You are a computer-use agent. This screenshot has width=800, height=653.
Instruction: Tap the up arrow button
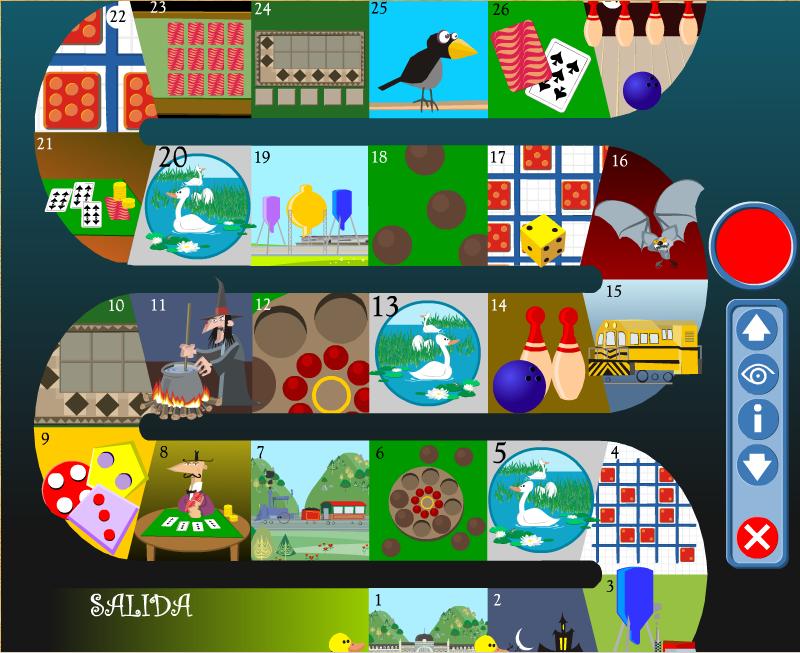[x=757, y=328]
